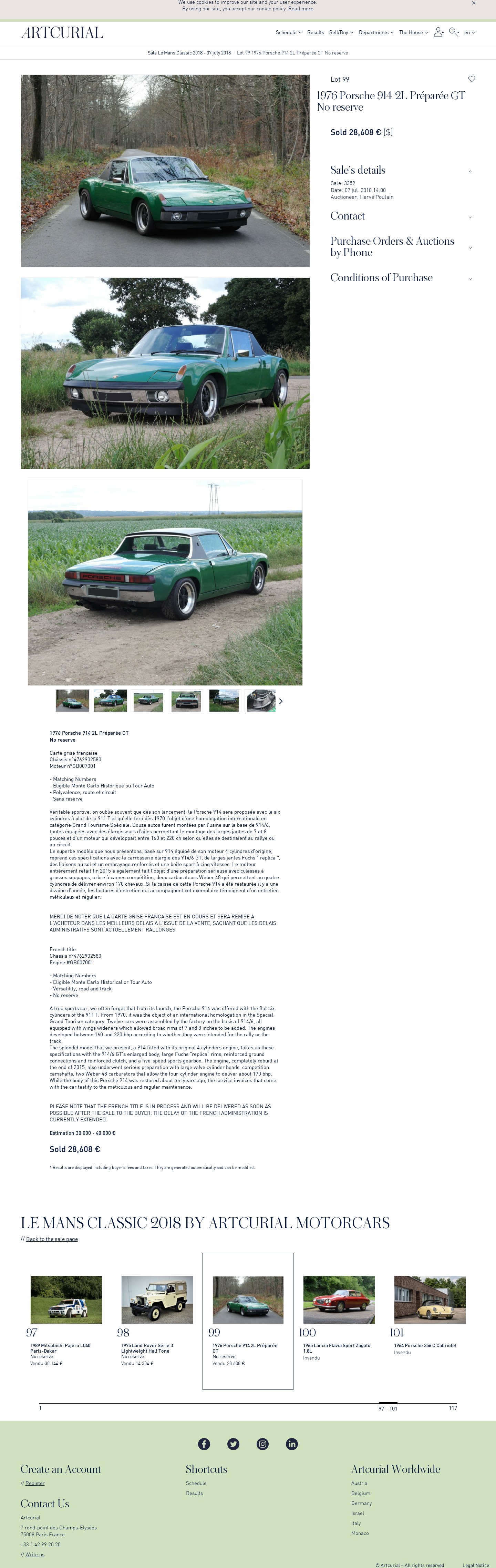Open Artcurial's Instagram page
The width and height of the screenshot is (496, 1568).
[x=262, y=1444]
